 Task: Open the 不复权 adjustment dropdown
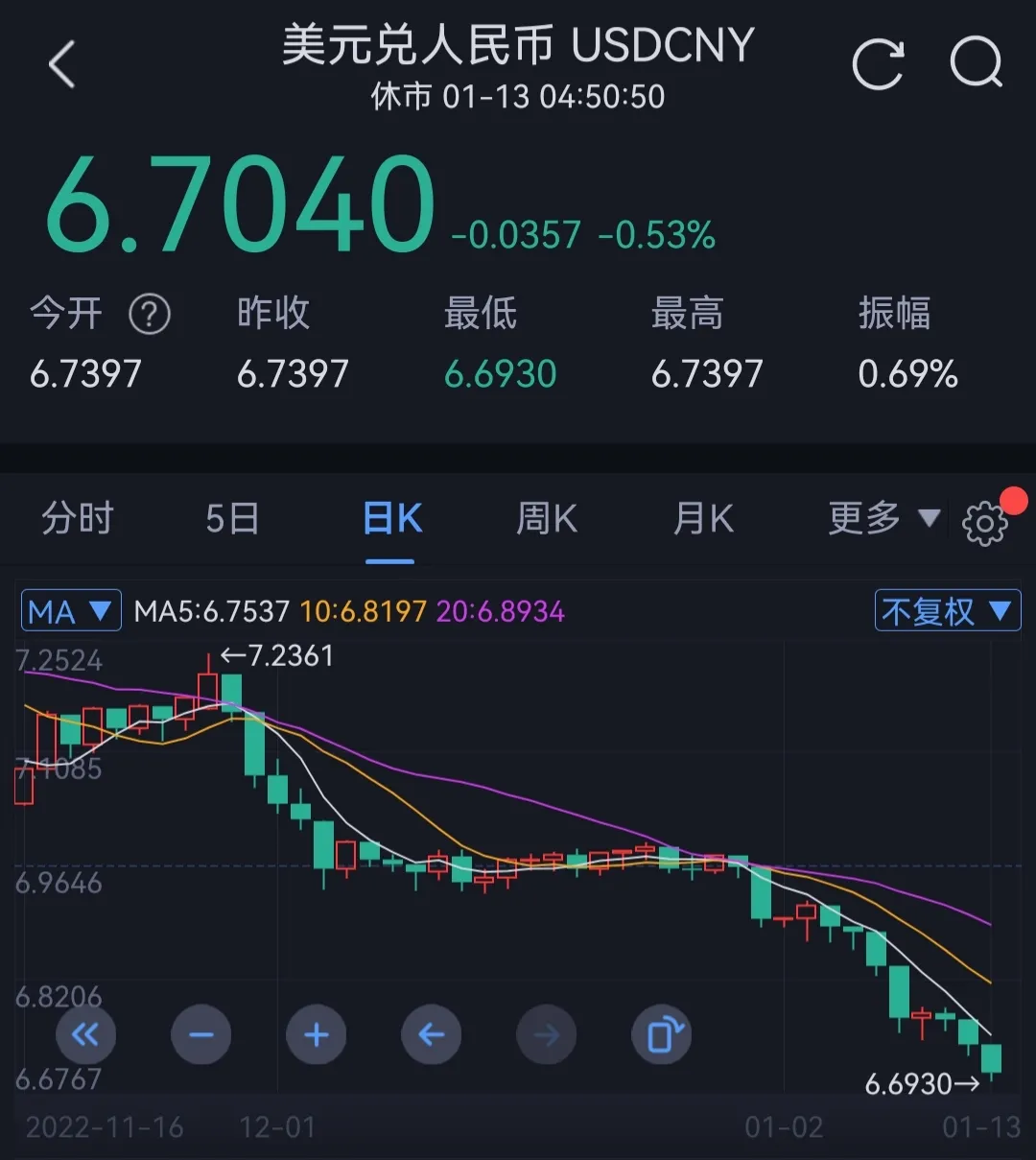(947, 611)
